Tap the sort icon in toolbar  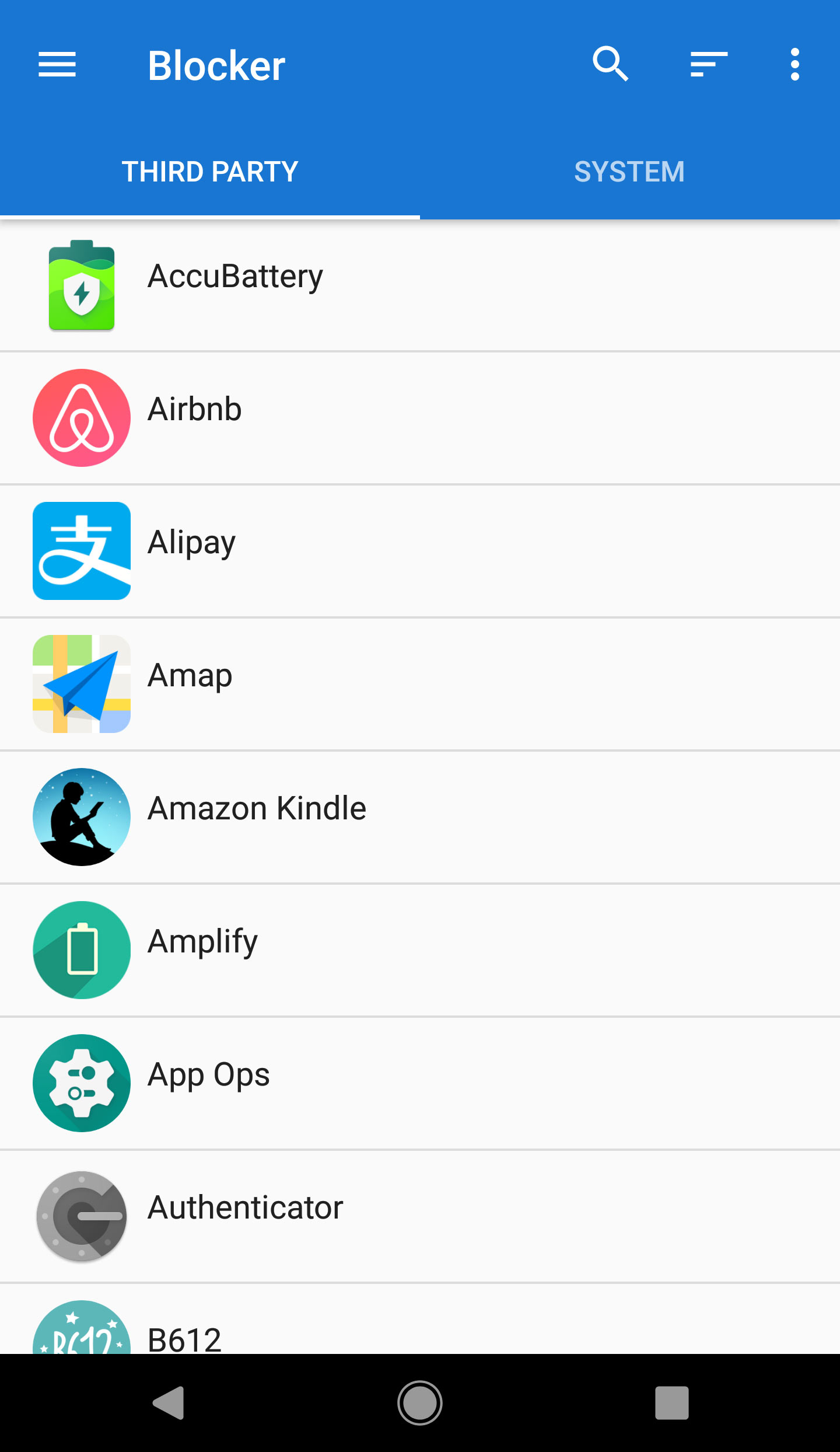pos(708,65)
